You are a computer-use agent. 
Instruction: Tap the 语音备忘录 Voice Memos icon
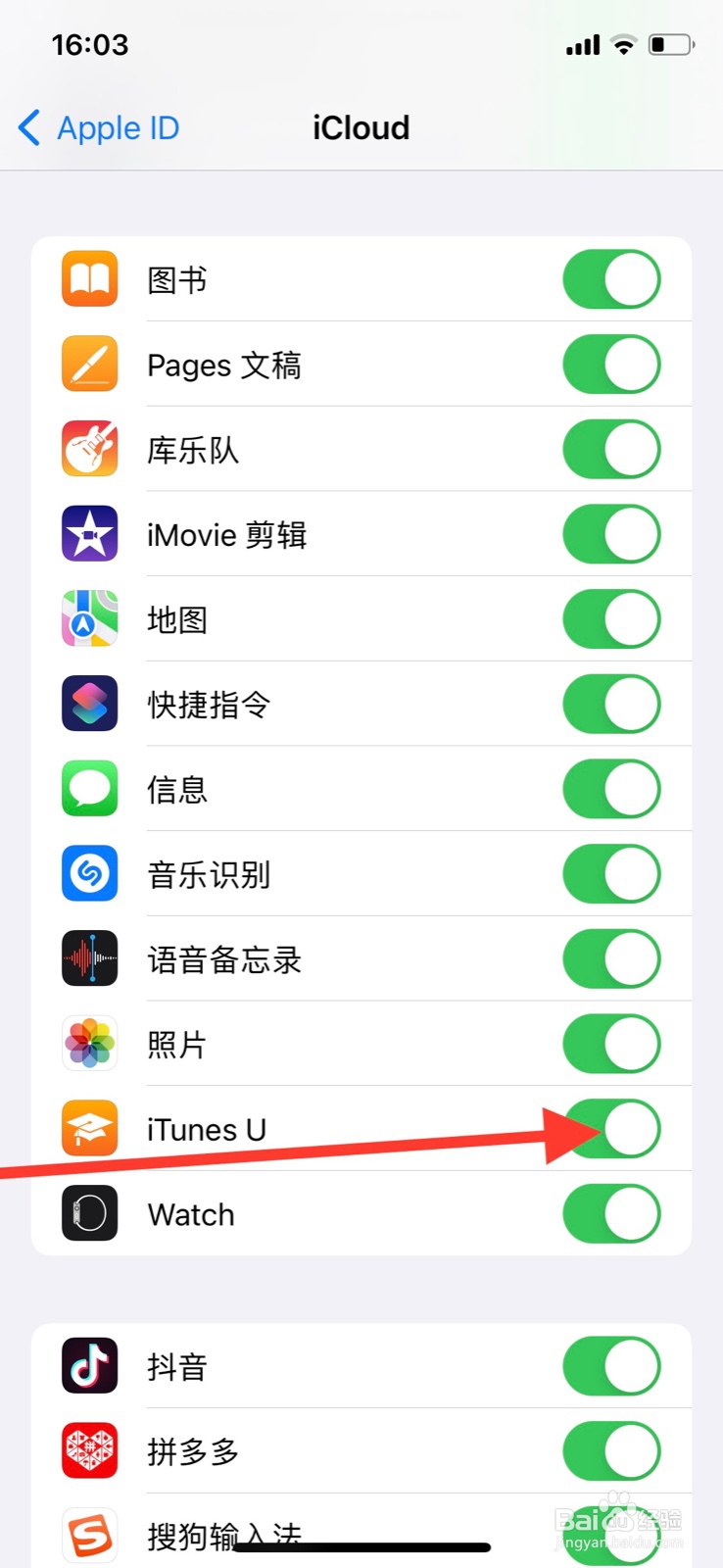click(89, 958)
